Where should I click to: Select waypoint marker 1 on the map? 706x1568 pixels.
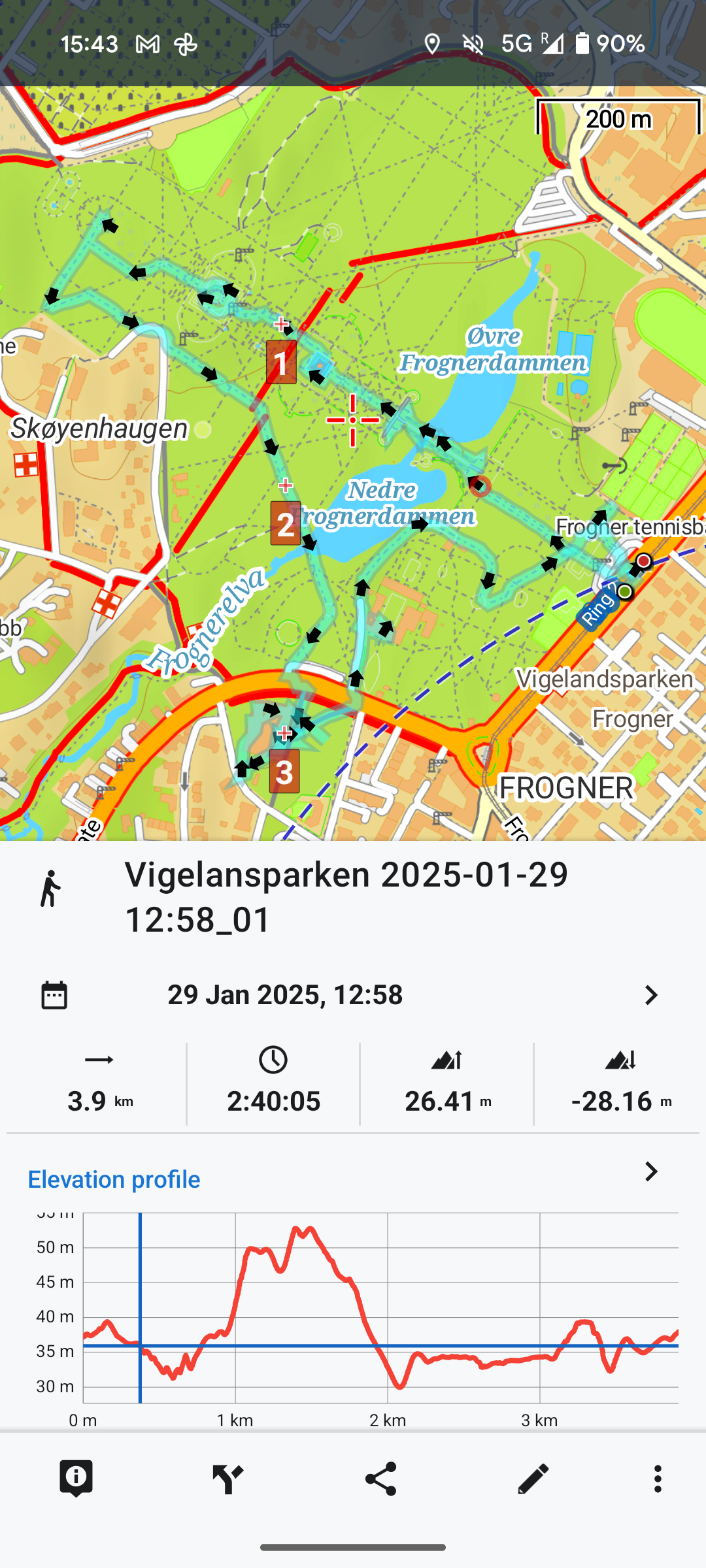tap(281, 362)
